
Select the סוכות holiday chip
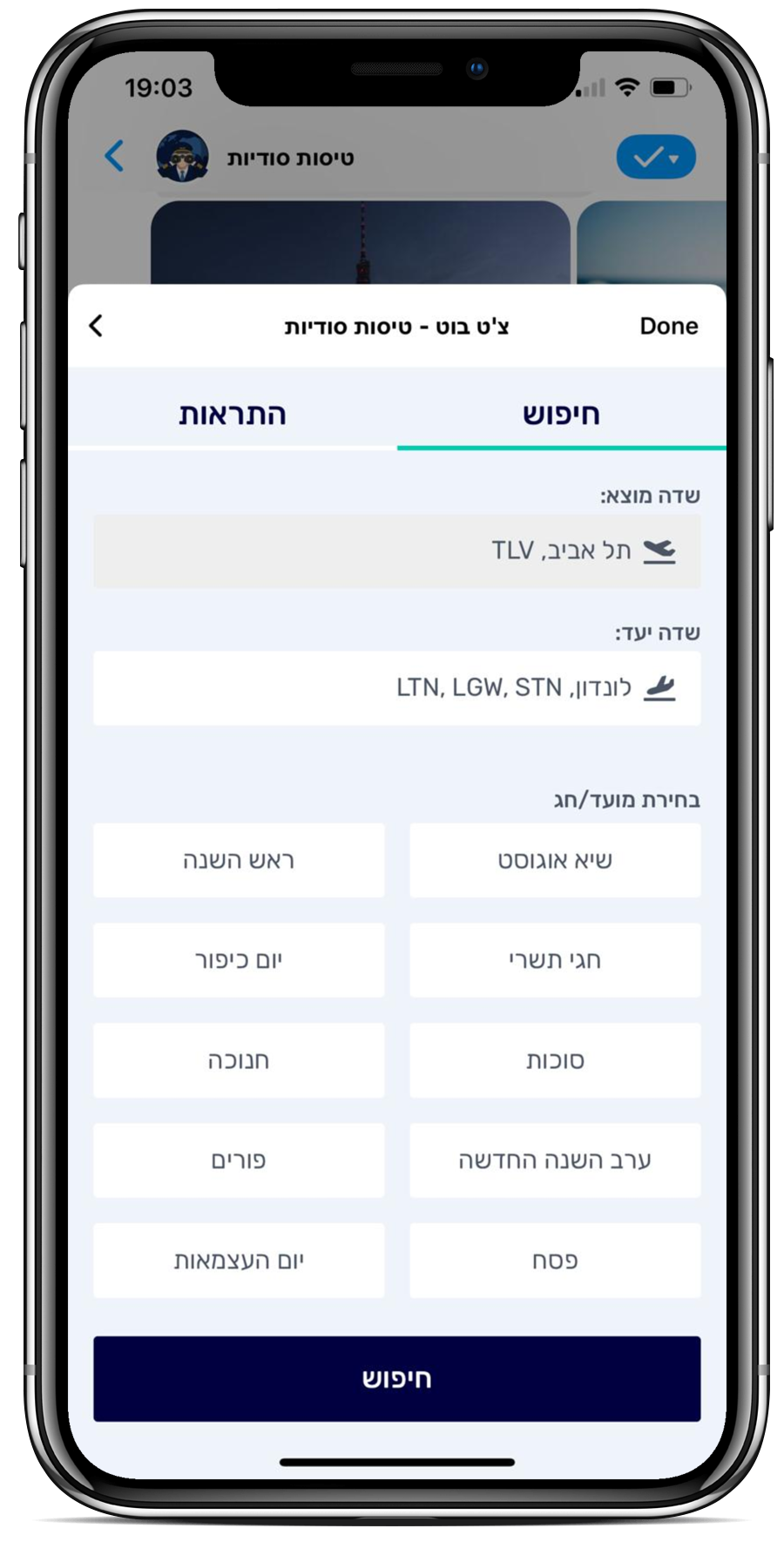[555, 1060]
